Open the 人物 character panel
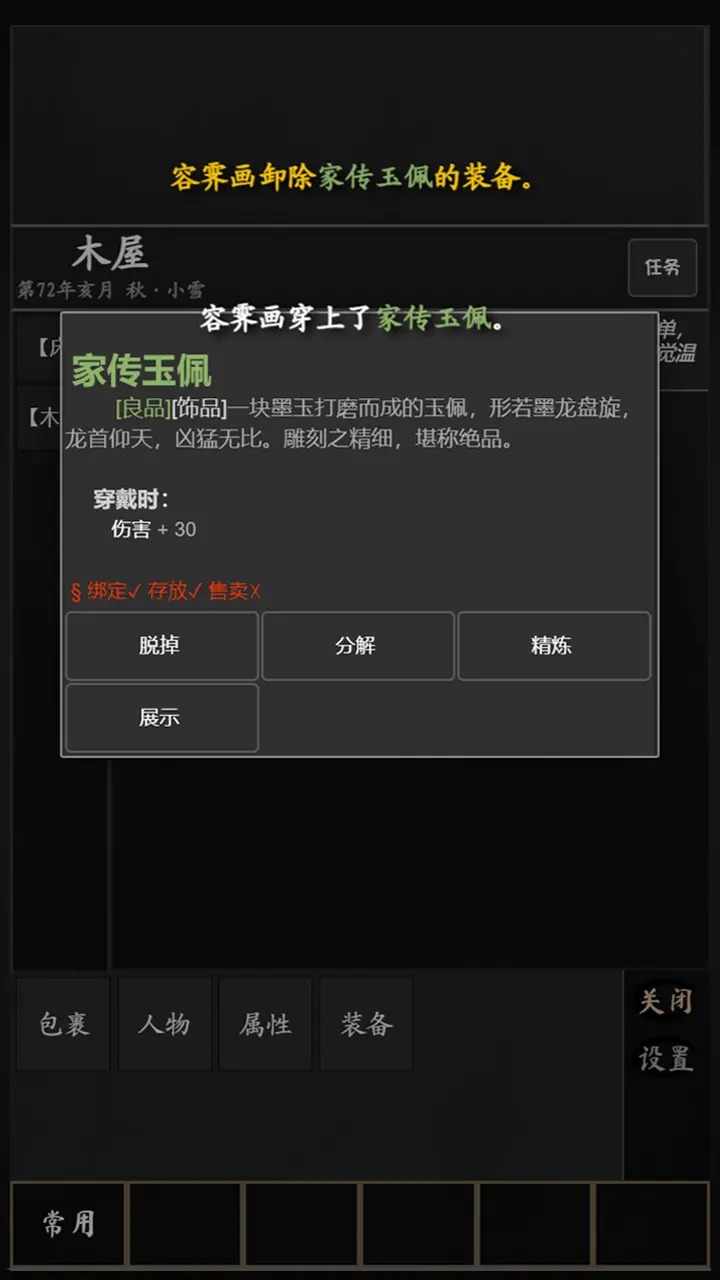The height and width of the screenshot is (1280, 720). tap(164, 1024)
